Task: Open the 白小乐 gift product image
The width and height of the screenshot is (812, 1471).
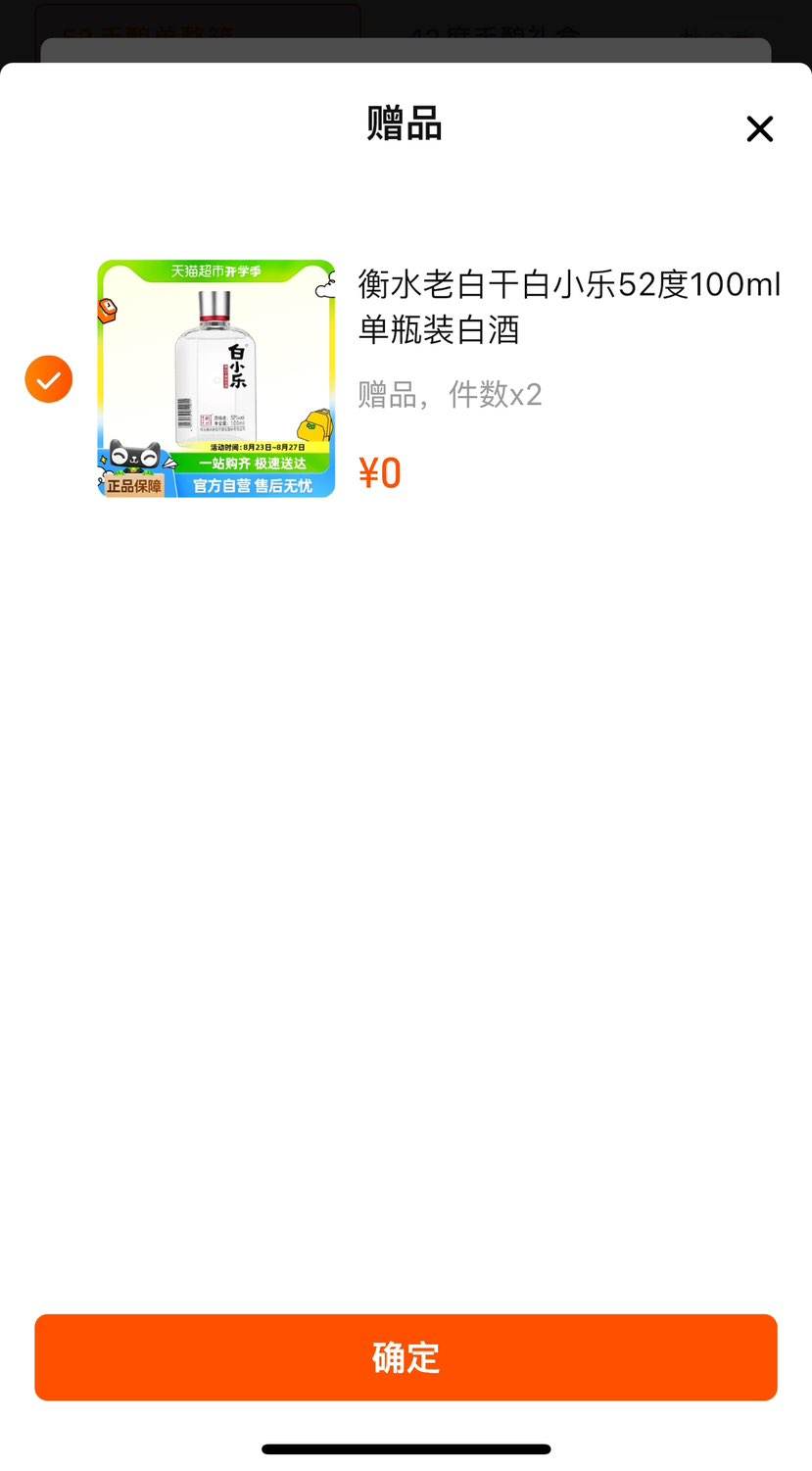Action: point(216,378)
